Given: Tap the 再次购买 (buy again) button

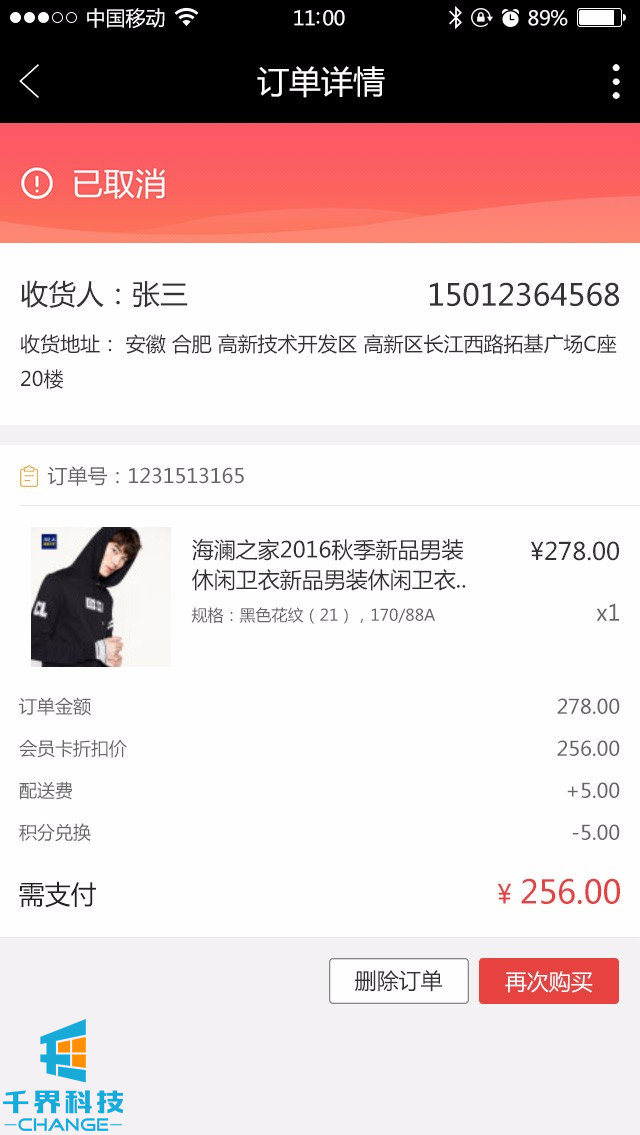Looking at the screenshot, I should [x=548, y=981].
